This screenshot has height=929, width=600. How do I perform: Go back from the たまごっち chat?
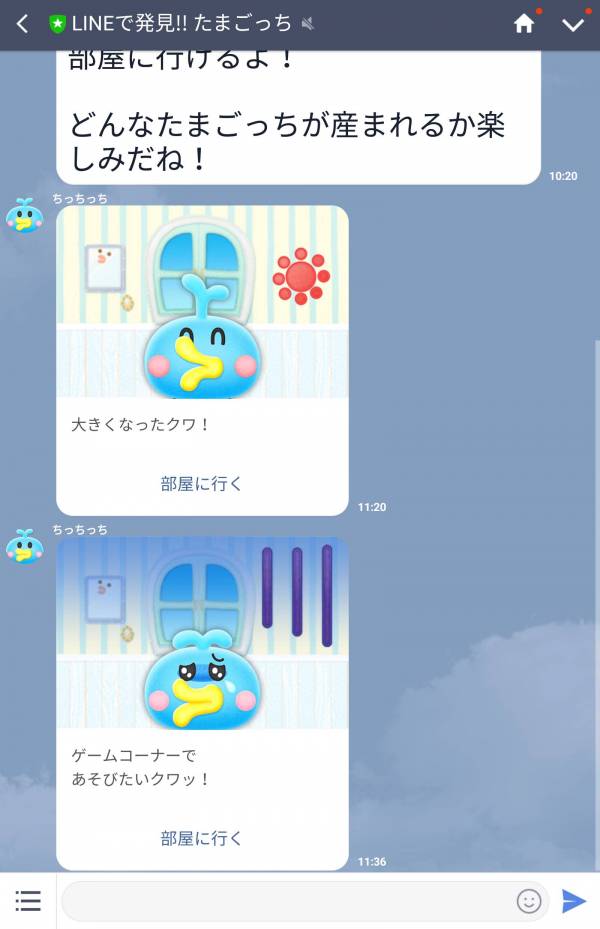[22, 24]
